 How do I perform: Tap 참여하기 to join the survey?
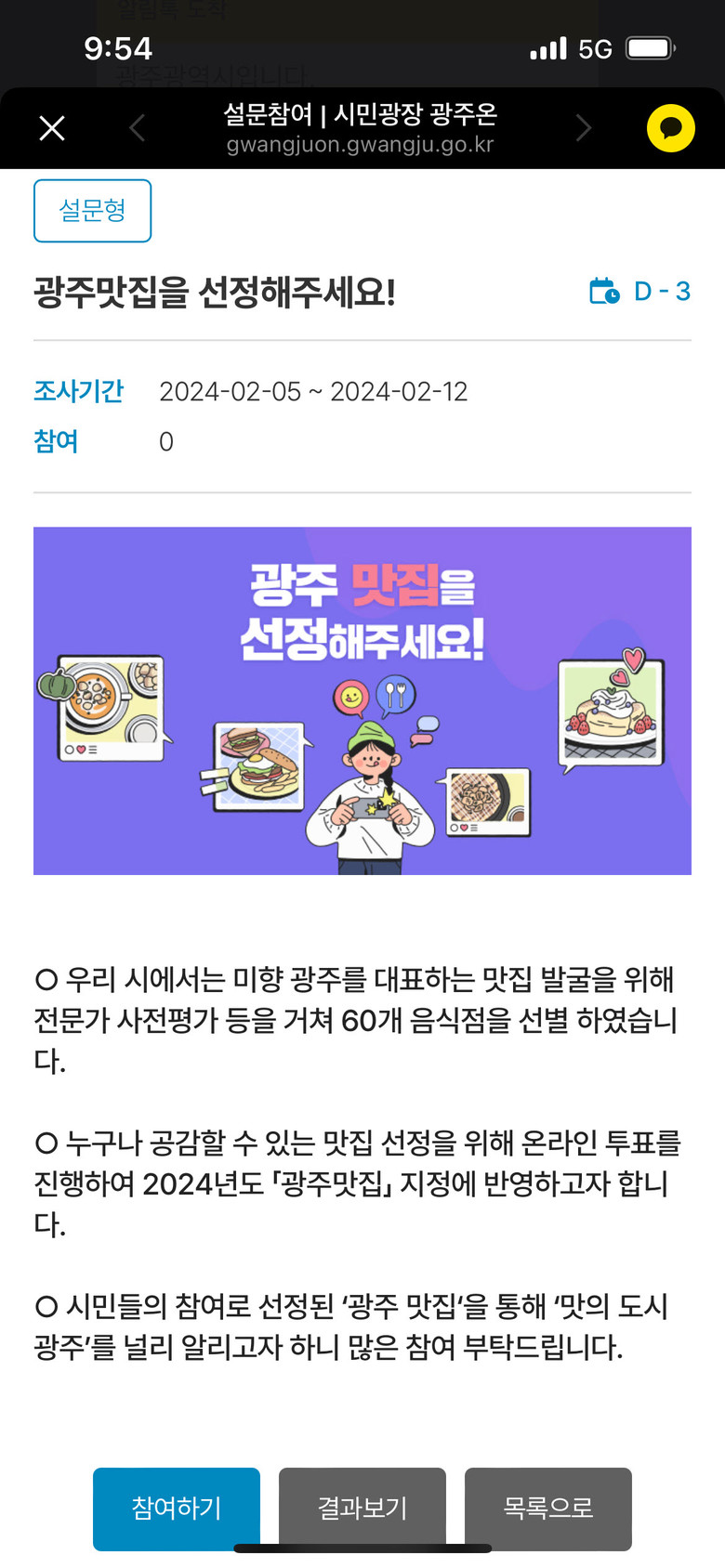[x=177, y=1507]
